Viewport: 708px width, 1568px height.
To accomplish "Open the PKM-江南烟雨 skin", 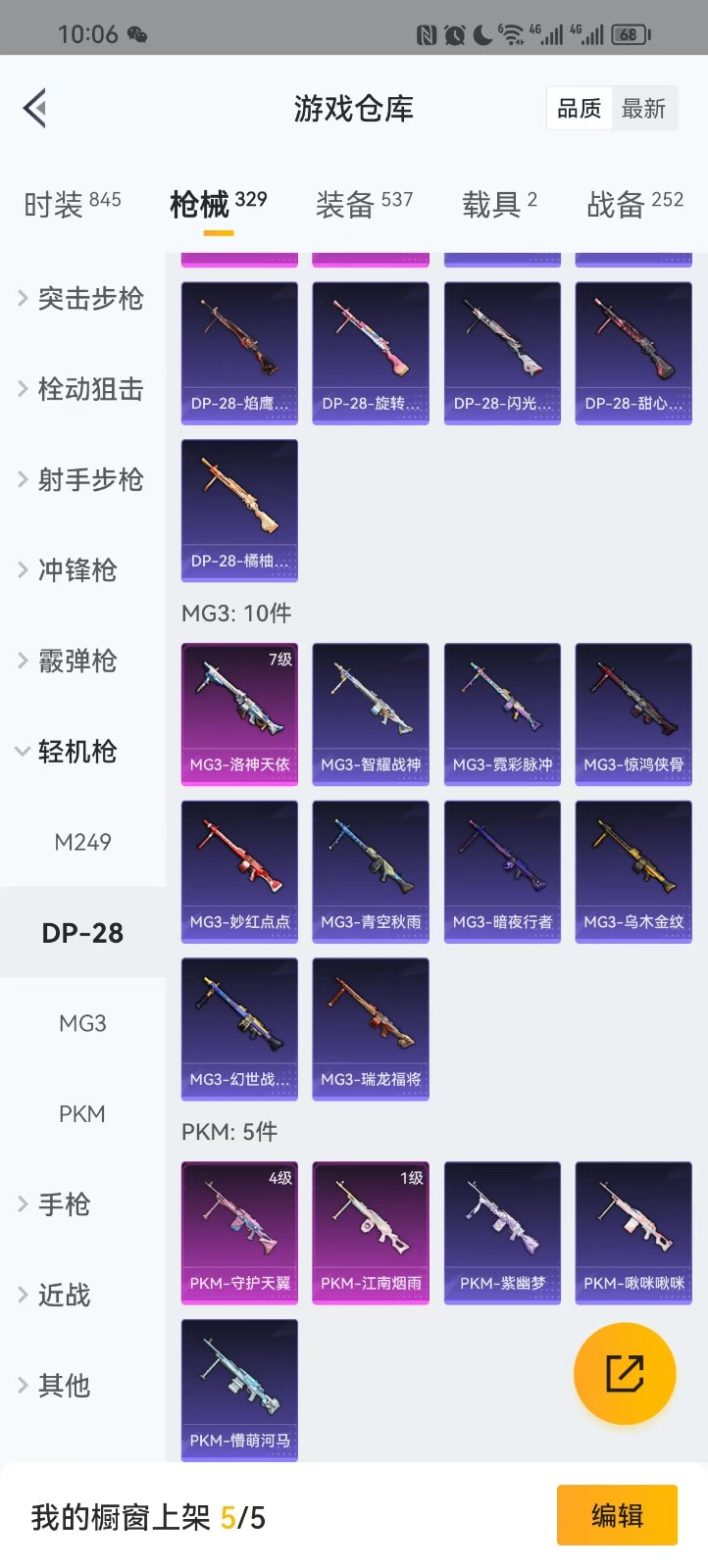I will (x=371, y=1232).
